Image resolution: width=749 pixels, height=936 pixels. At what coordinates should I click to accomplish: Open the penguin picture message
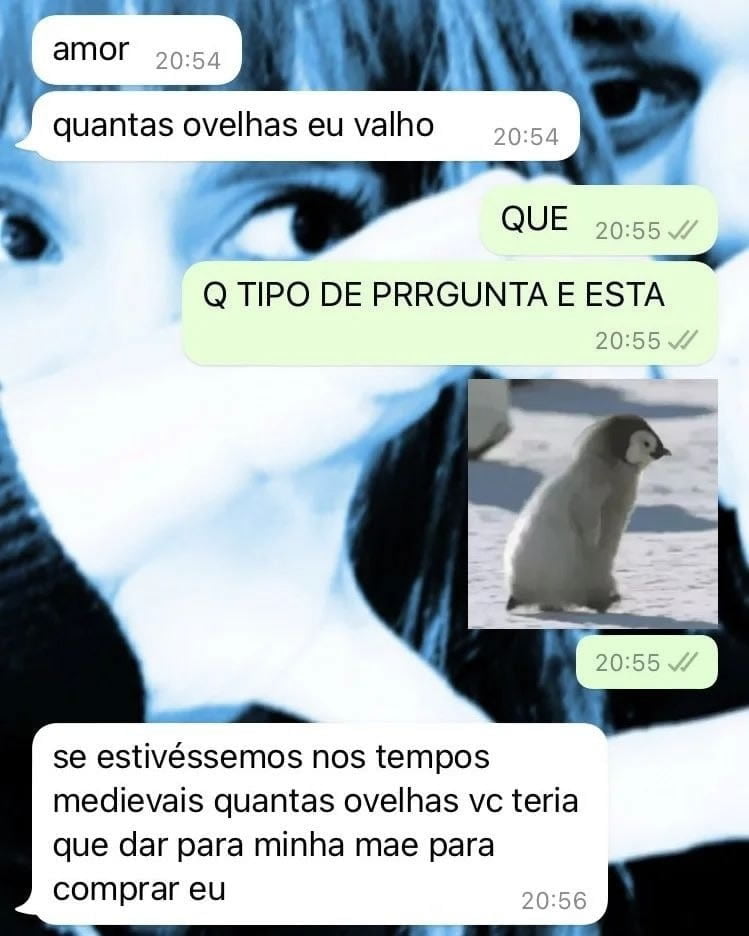592,503
